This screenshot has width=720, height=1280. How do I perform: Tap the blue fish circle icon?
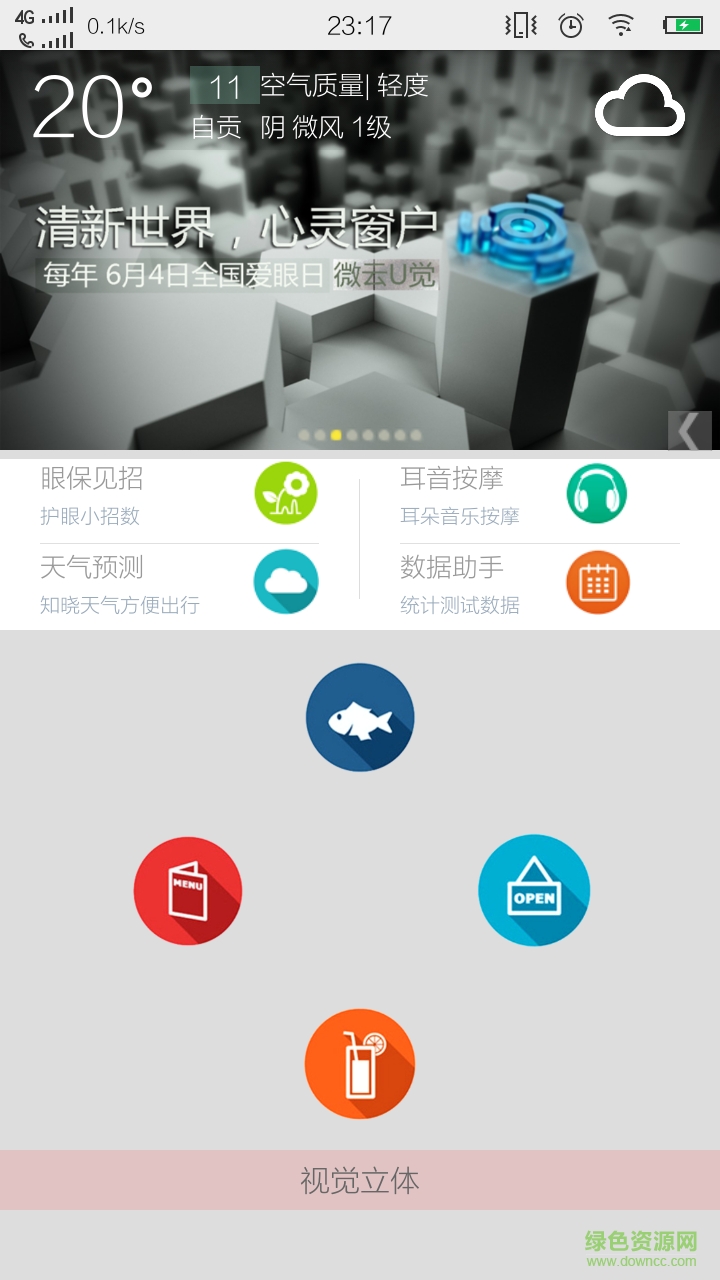coord(360,717)
